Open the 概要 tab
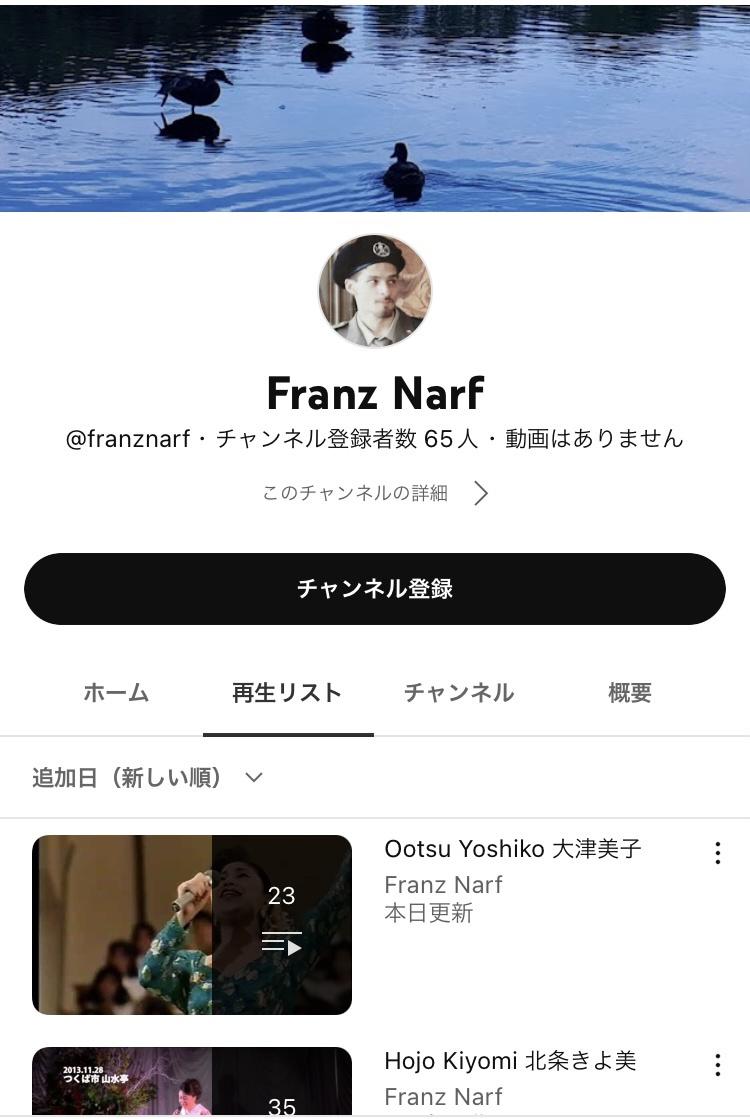The width and height of the screenshot is (750, 1119). pos(630,693)
